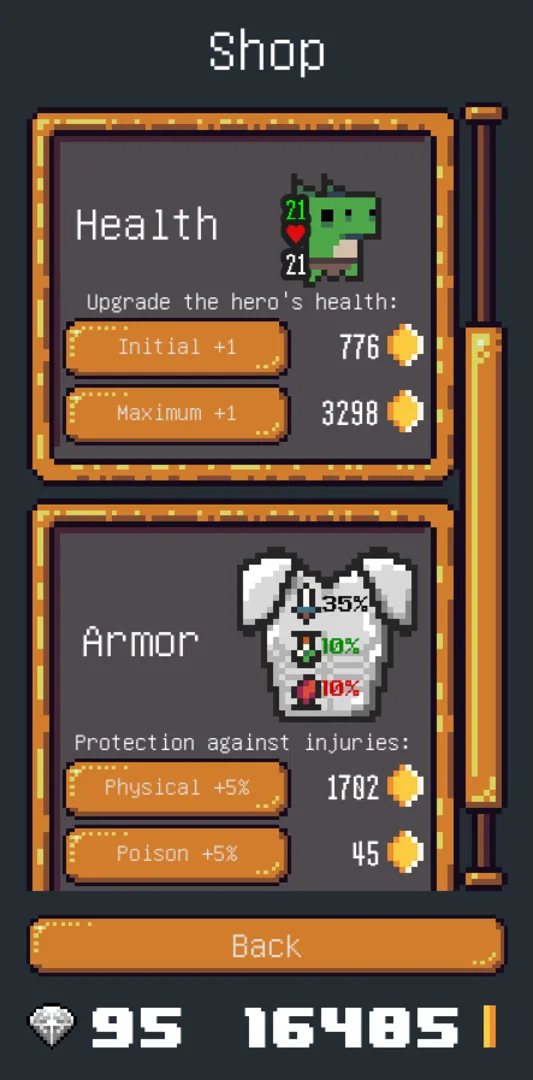Image resolution: width=533 pixels, height=1080 pixels.
Task: Go back using the Back button
Action: pos(266,945)
